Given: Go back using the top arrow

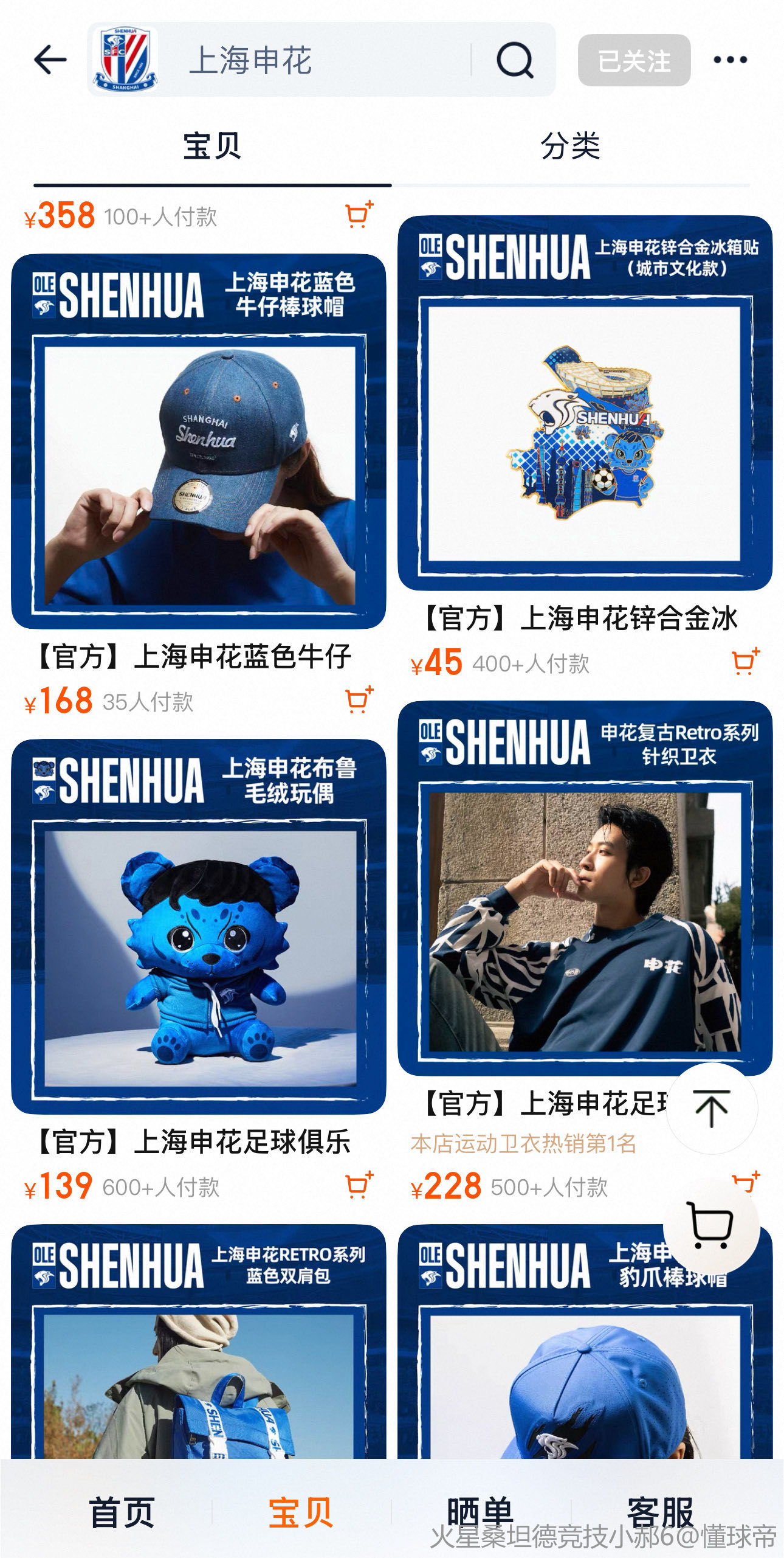Looking at the screenshot, I should [50, 60].
